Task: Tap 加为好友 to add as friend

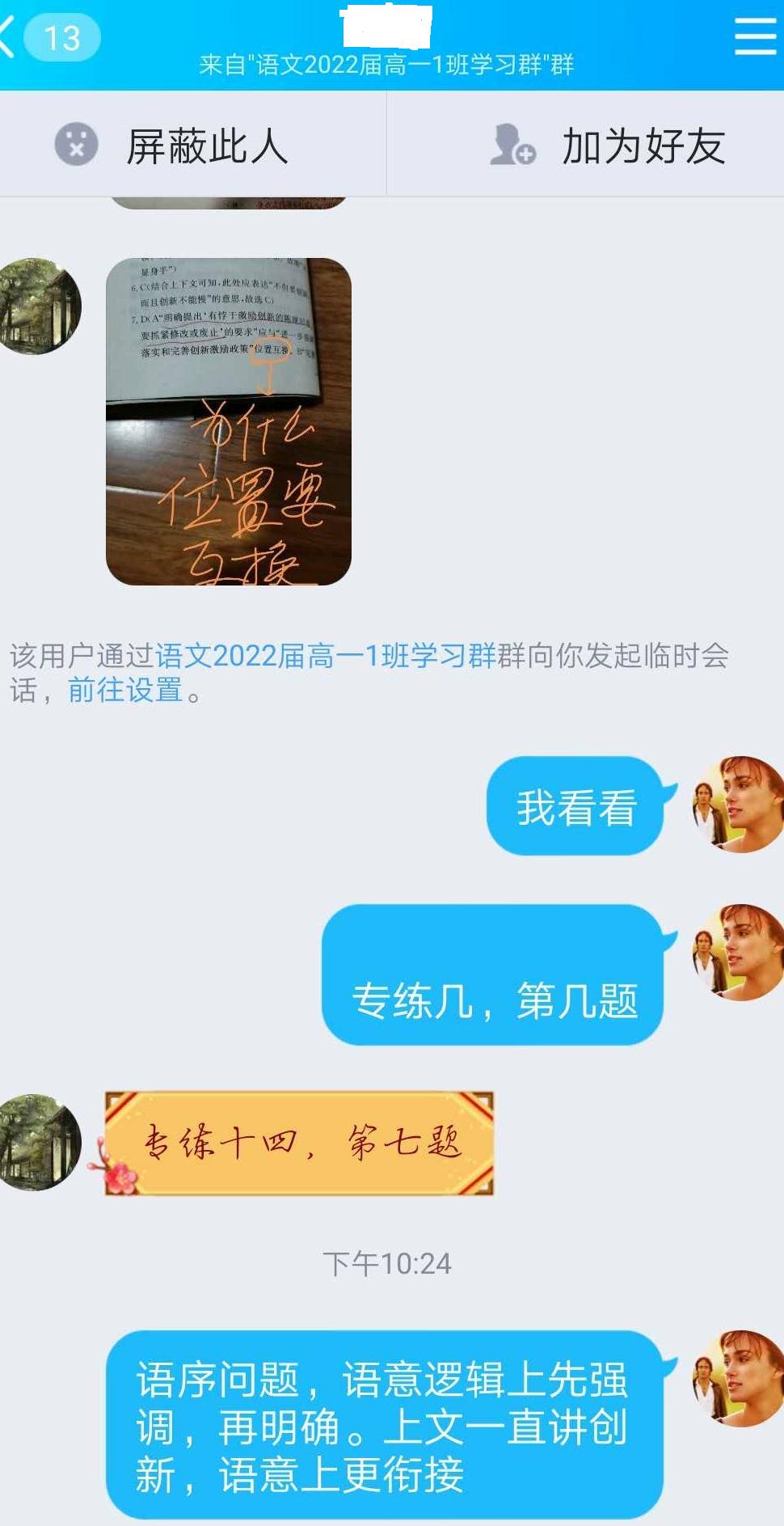Action: 608,146
